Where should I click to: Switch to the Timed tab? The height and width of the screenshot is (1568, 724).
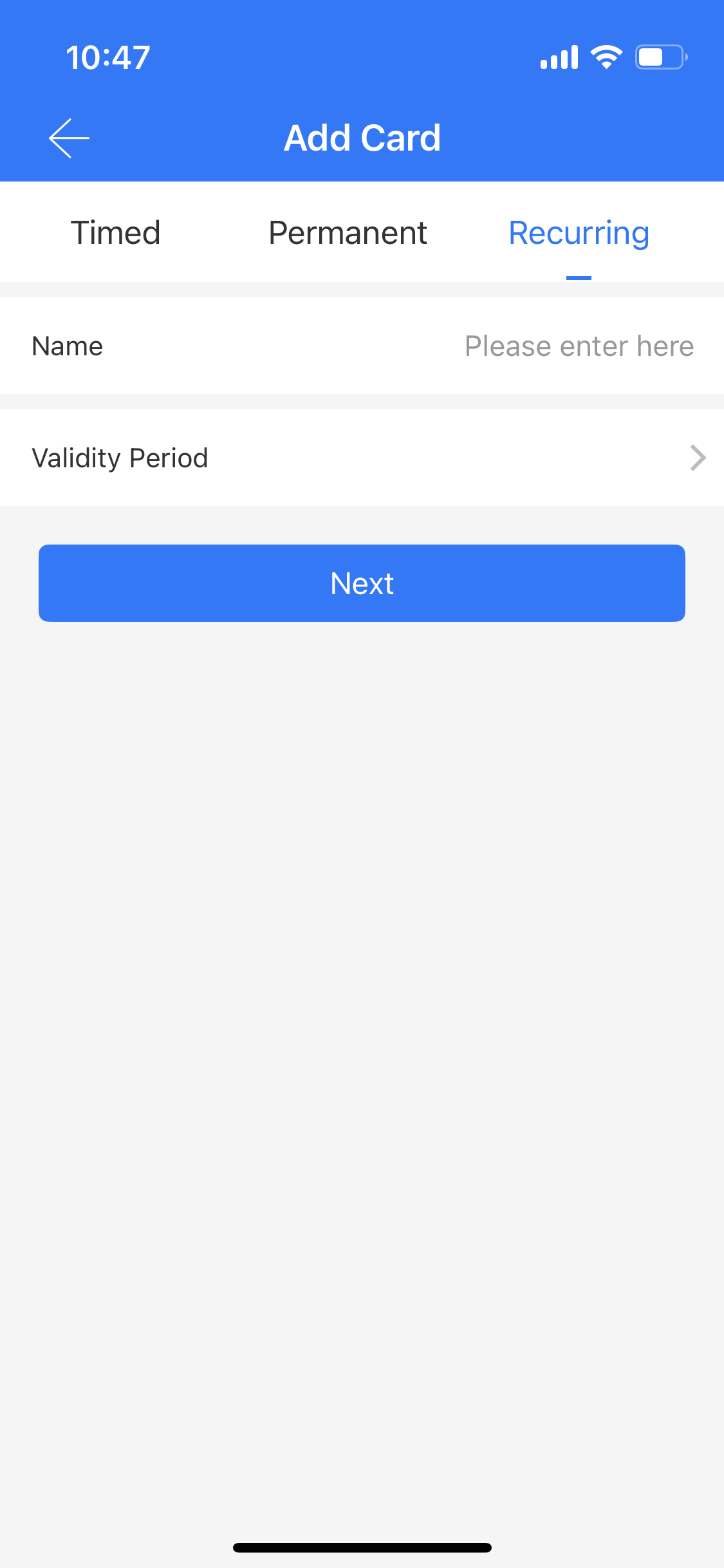point(116,232)
